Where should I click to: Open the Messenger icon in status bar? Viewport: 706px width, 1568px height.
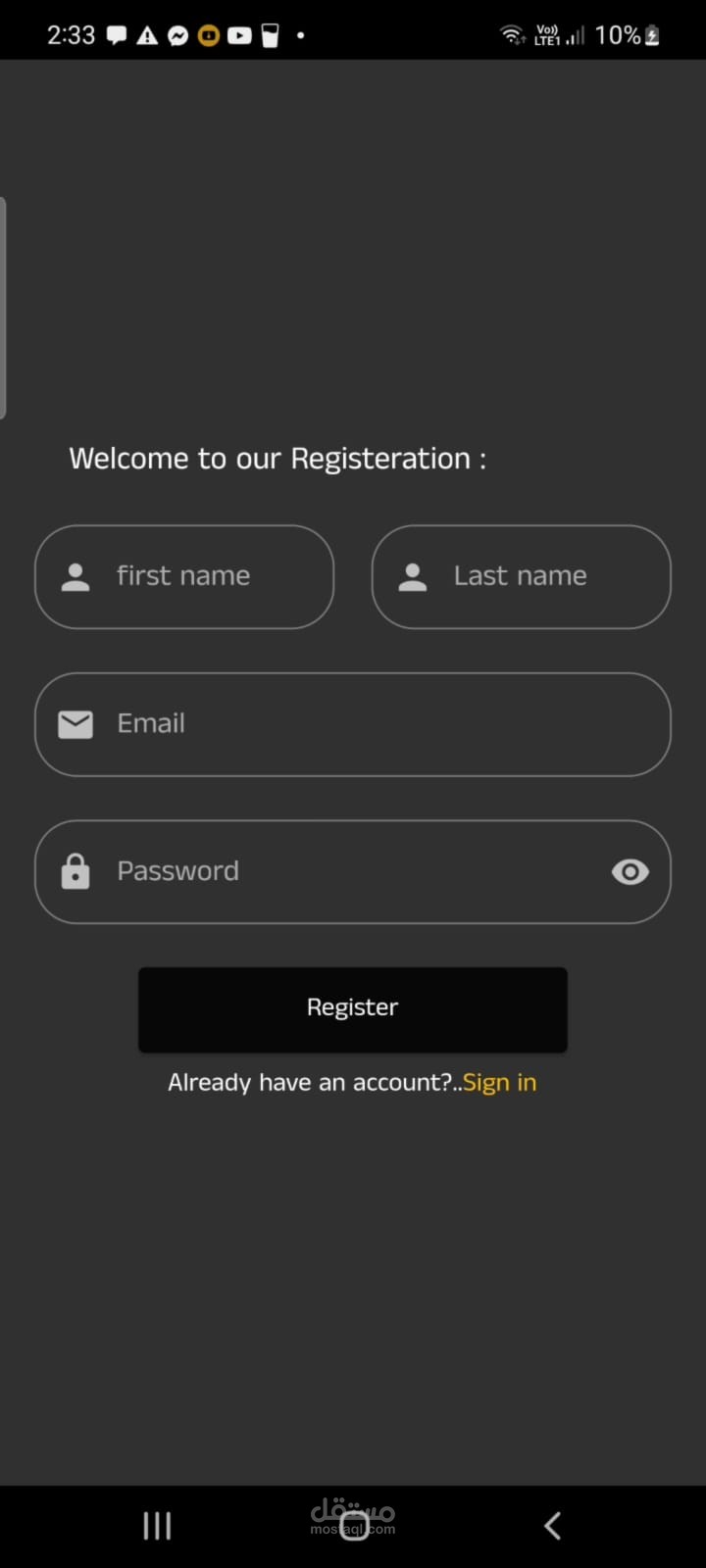(178, 35)
